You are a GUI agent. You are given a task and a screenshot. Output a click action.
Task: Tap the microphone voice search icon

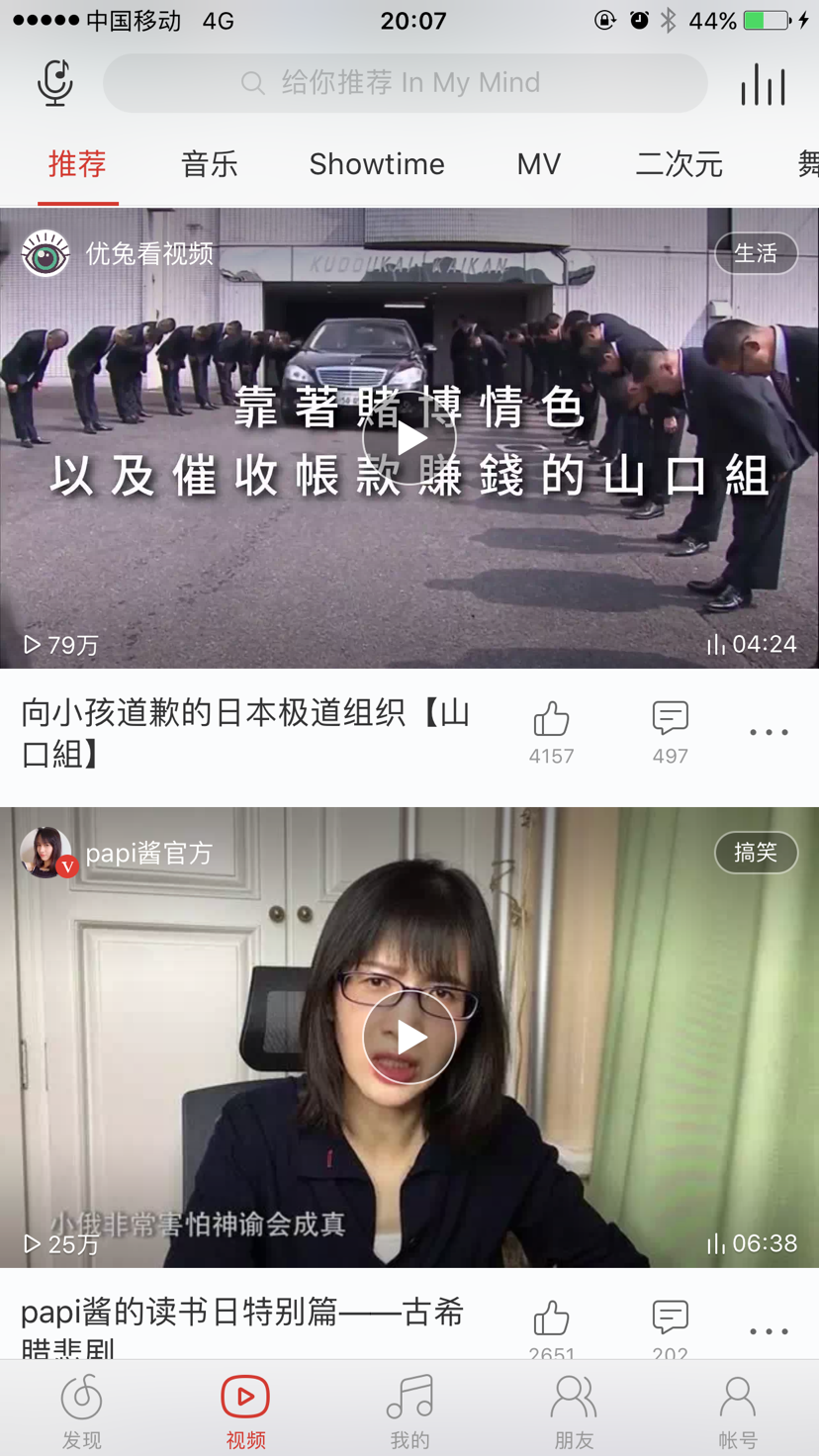coord(55,83)
